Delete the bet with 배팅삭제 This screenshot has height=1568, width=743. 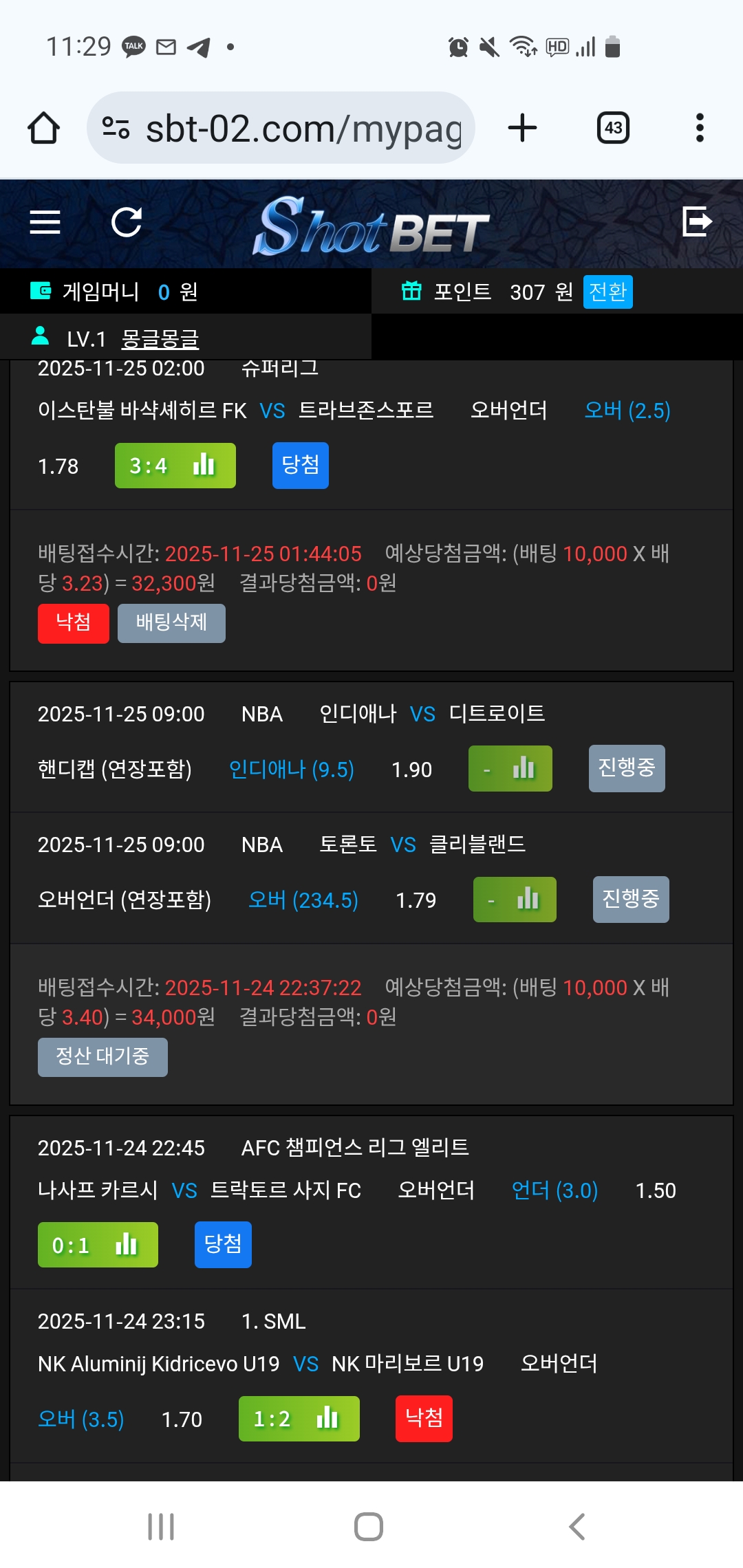point(171,623)
